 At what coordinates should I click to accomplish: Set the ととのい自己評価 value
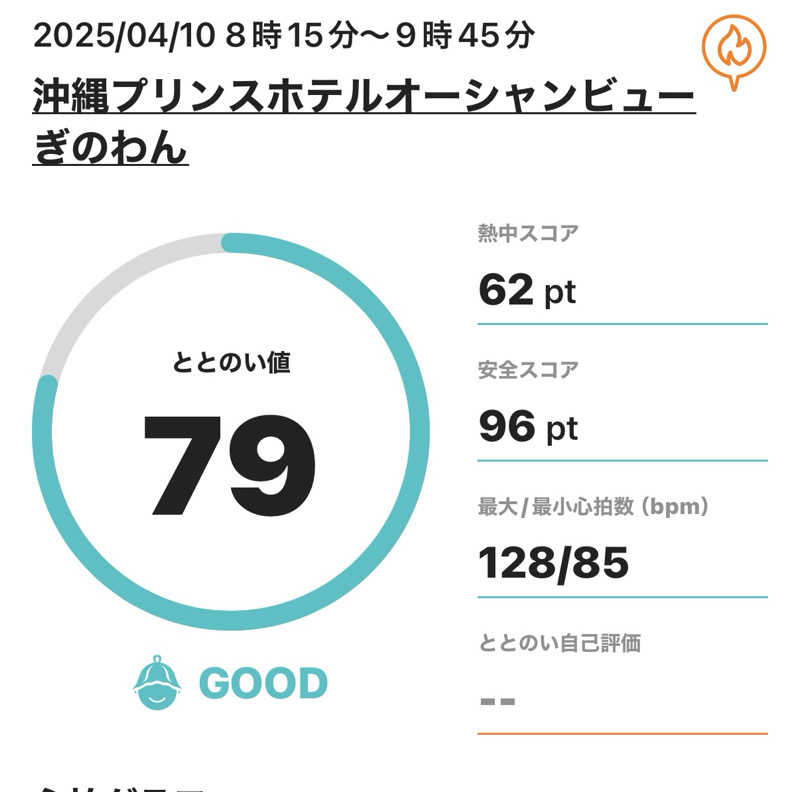coord(622,700)
